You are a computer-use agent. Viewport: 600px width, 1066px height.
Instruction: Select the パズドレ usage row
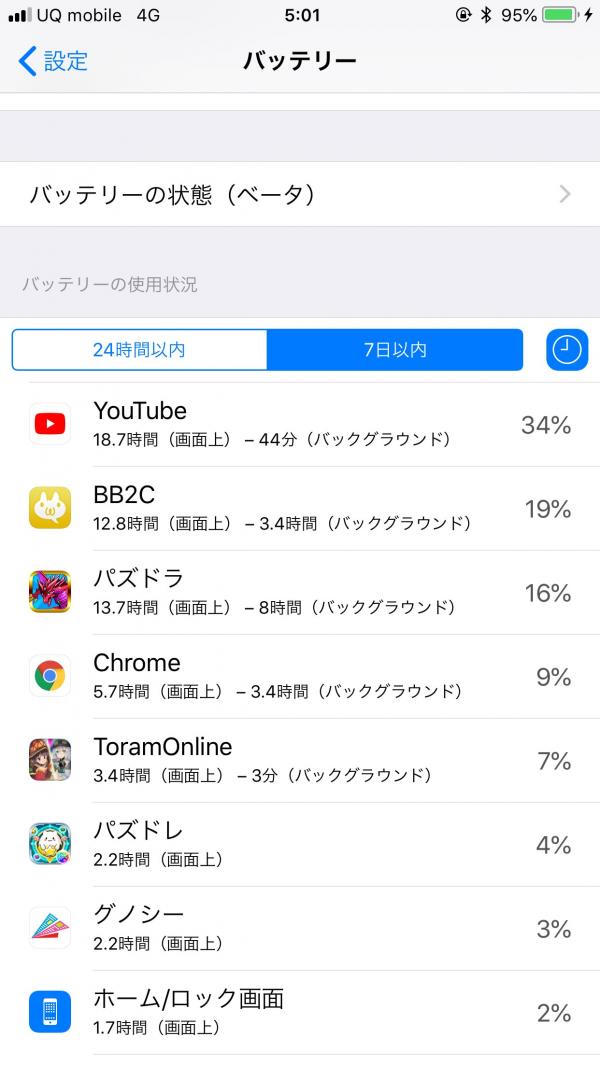click(x=300, y=844)
